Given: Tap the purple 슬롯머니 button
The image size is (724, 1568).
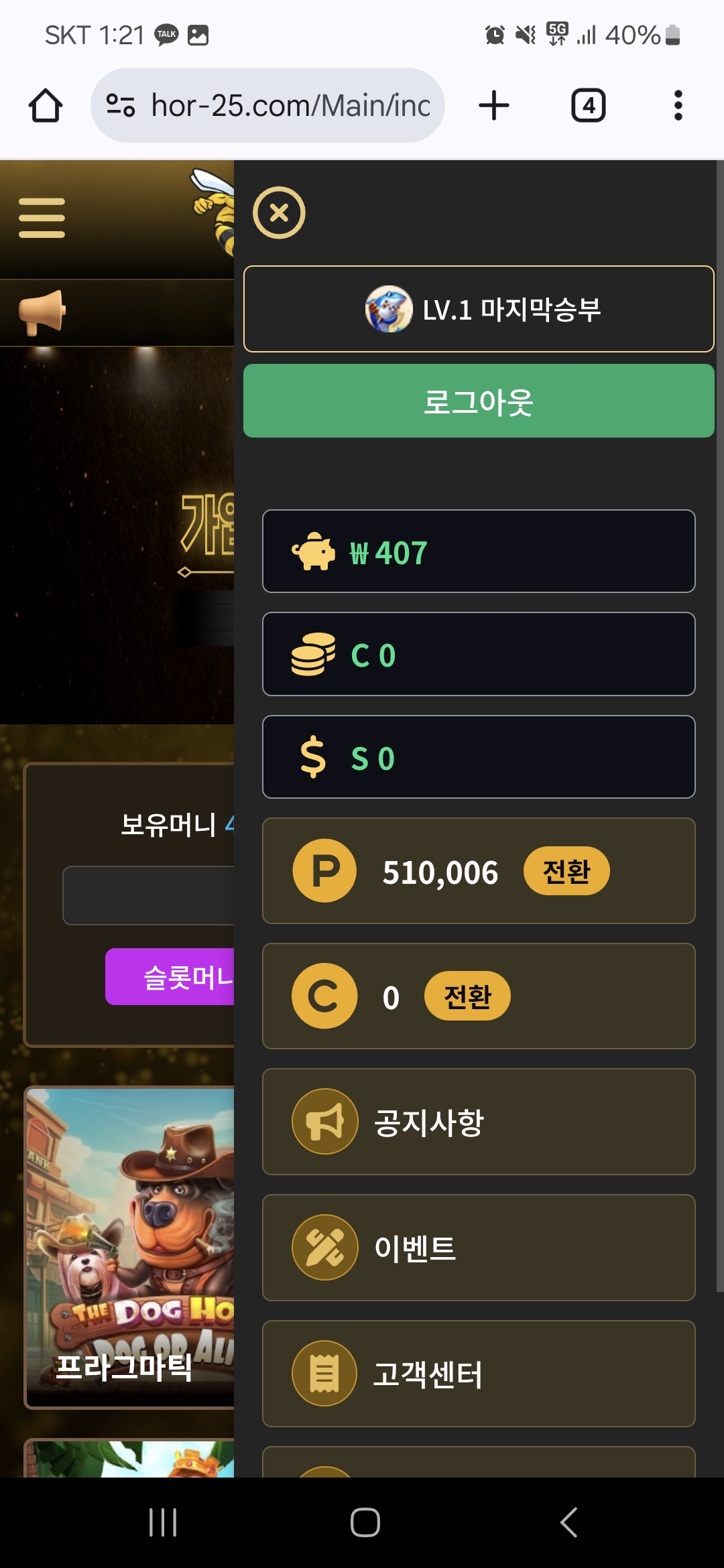Looking at the screenshot, I should [170, 977].
